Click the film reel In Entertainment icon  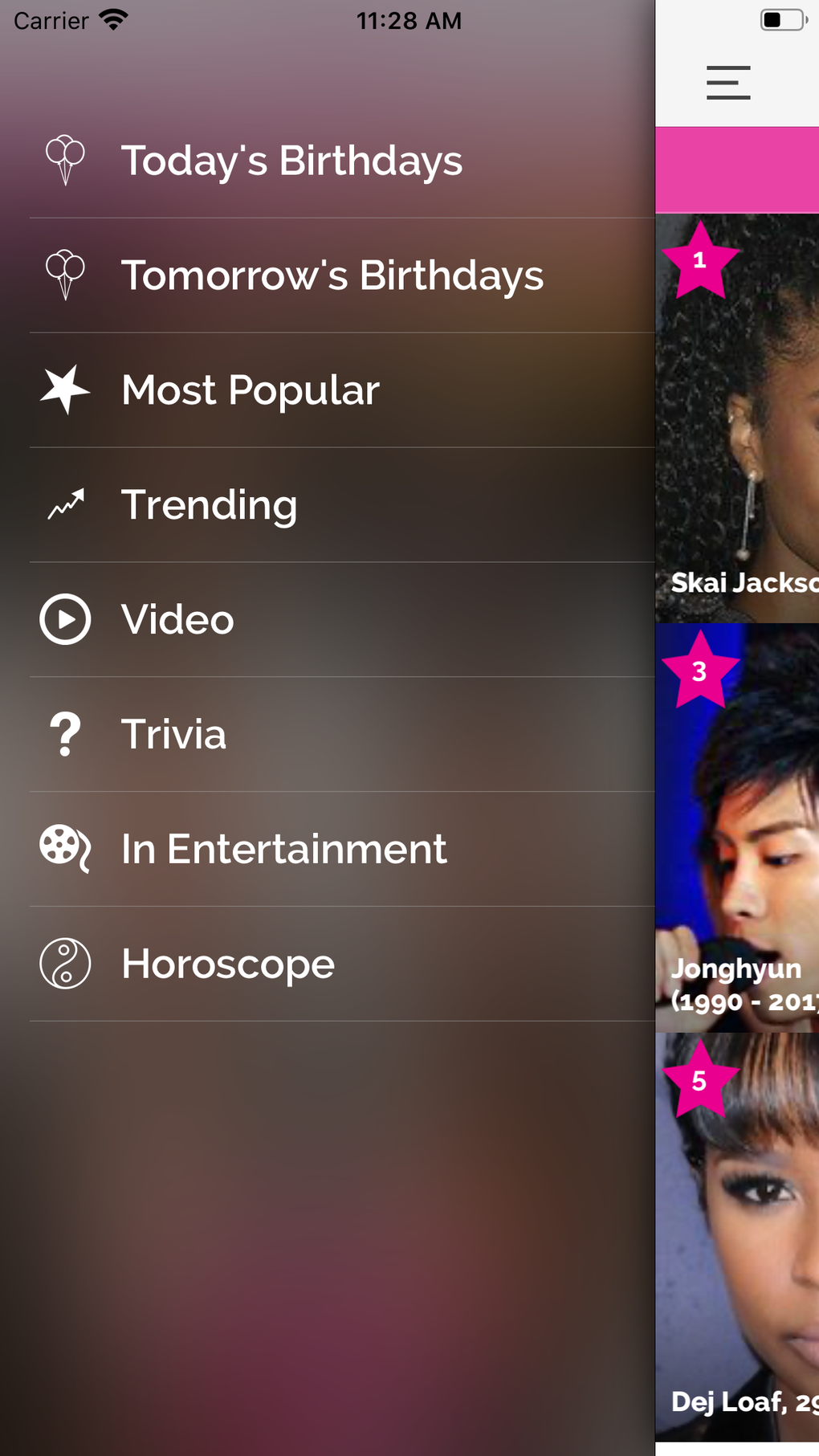click(65, 848)
